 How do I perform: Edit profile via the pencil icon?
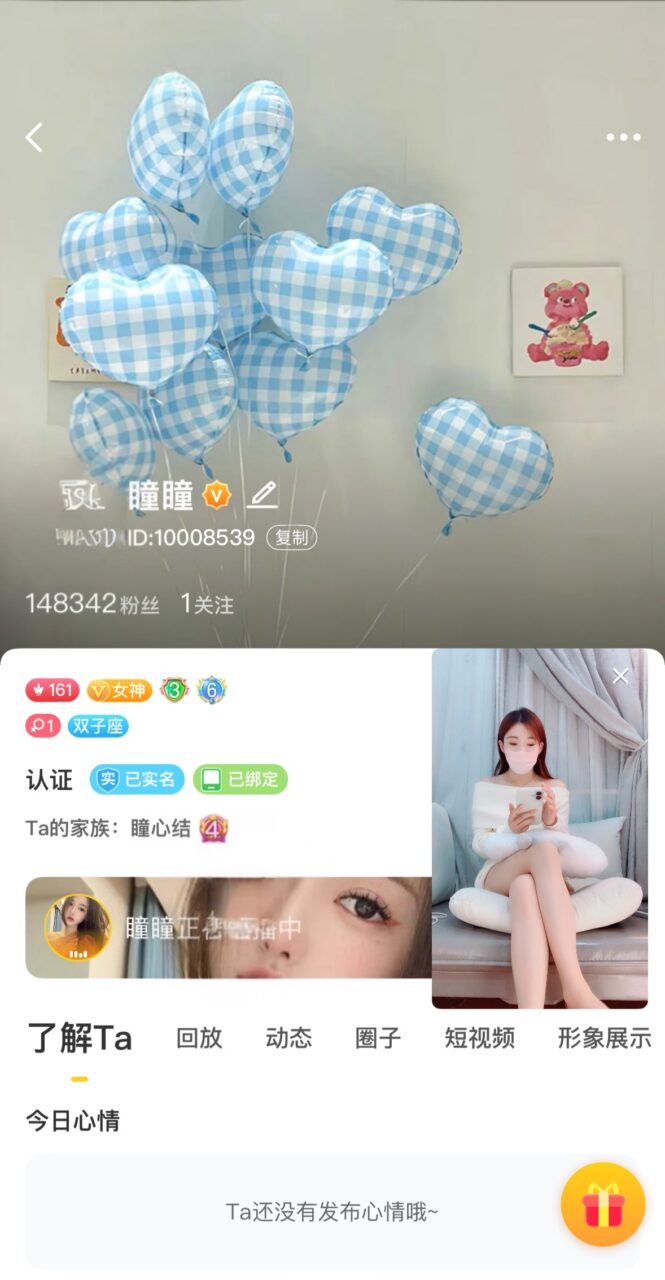click(262, 494)
